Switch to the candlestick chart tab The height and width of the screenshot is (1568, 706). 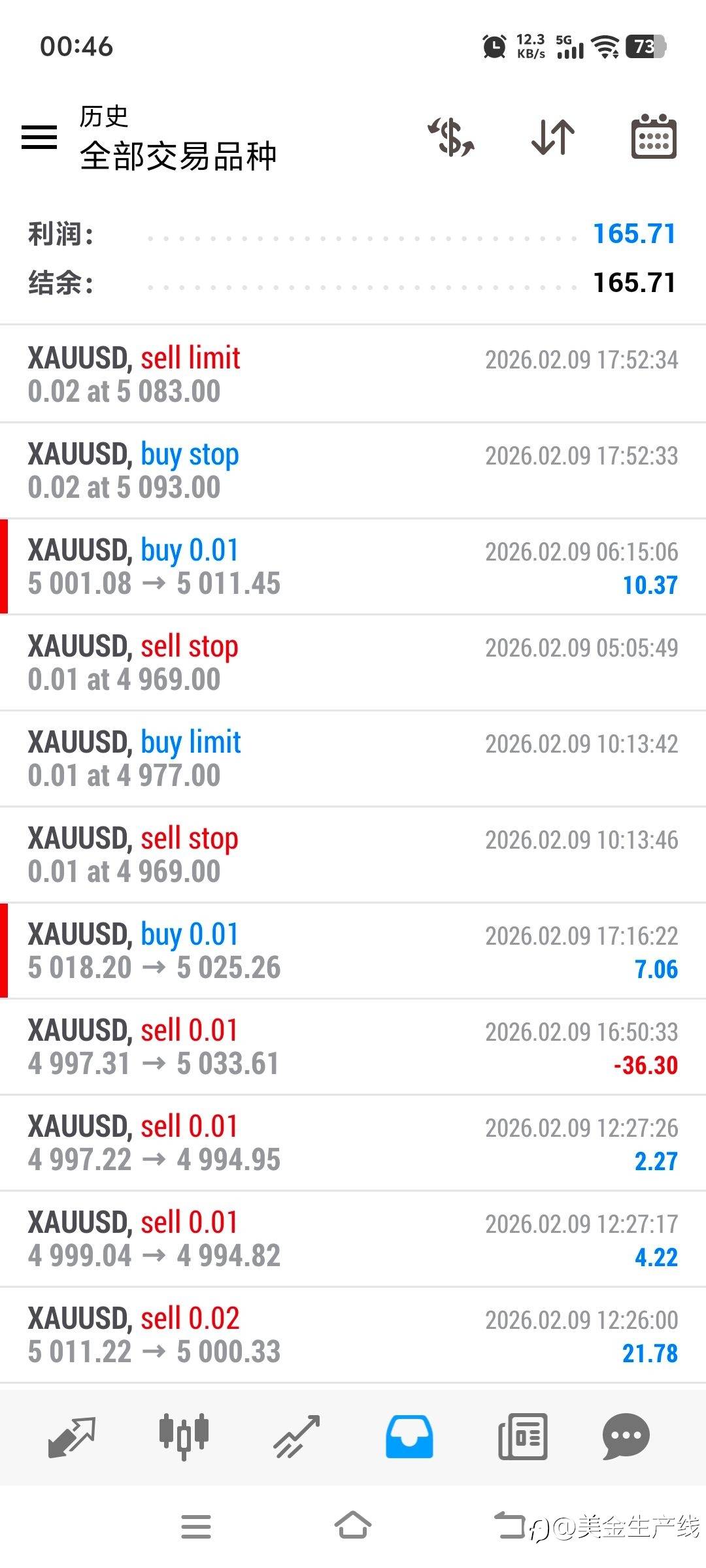coord(184,1437)
